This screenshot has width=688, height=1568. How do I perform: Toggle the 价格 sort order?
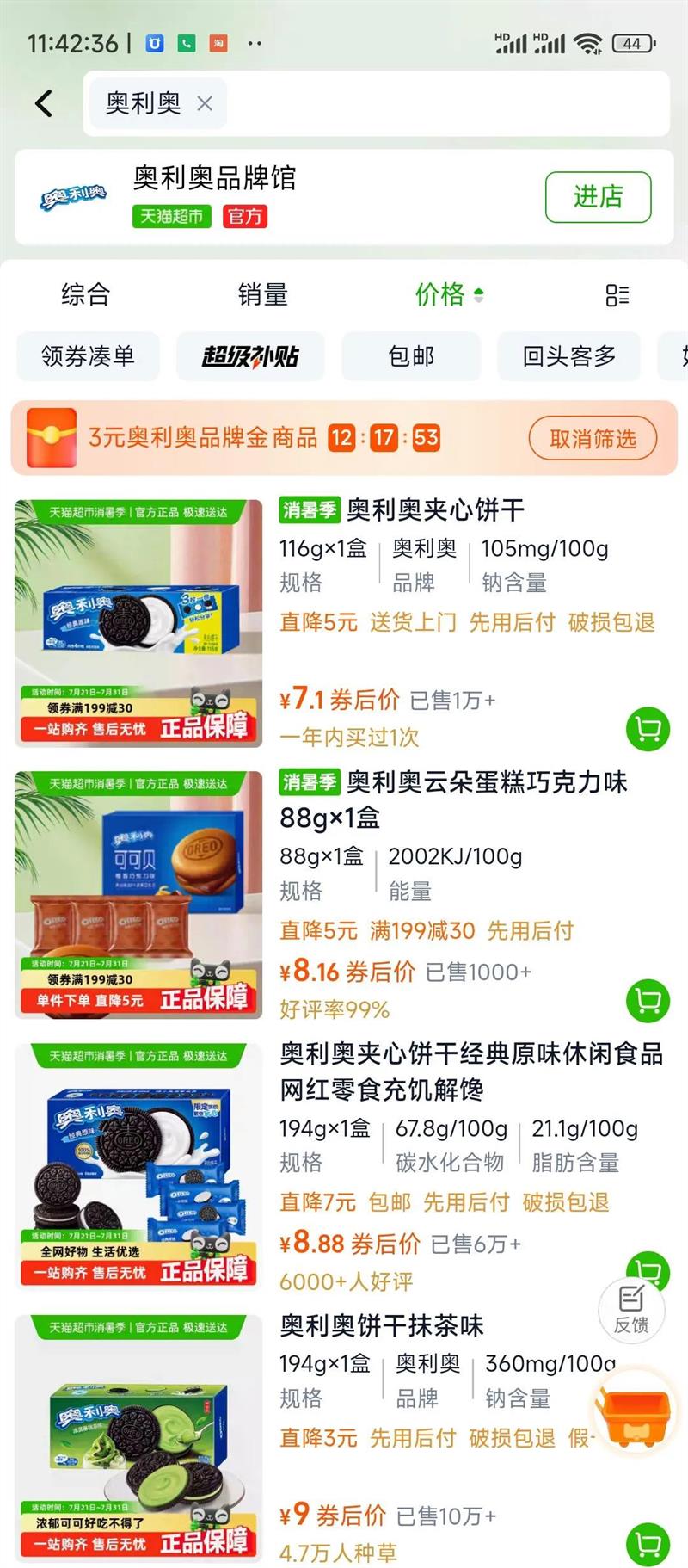click(x=449, y=294)
